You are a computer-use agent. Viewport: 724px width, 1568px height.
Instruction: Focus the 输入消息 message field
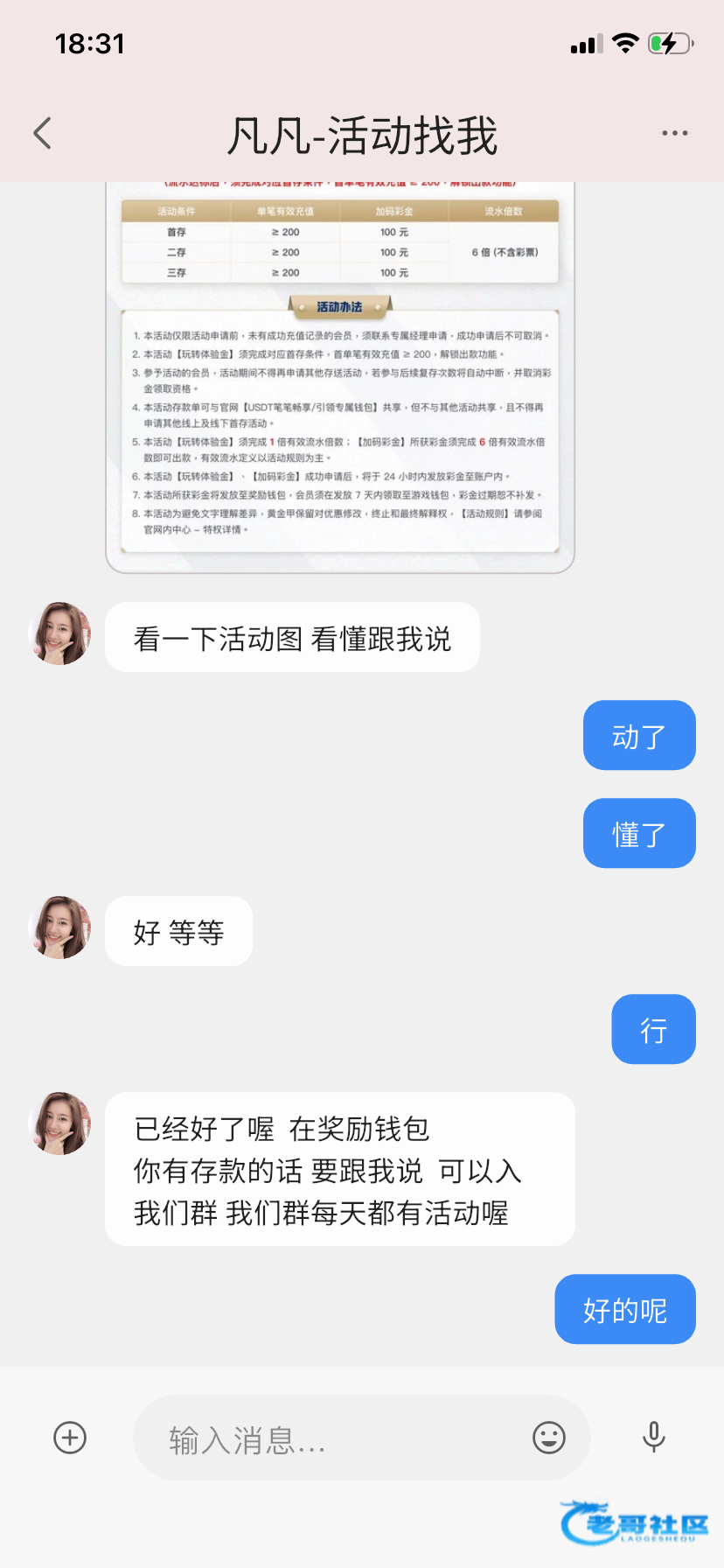[x=332, y=1438]
